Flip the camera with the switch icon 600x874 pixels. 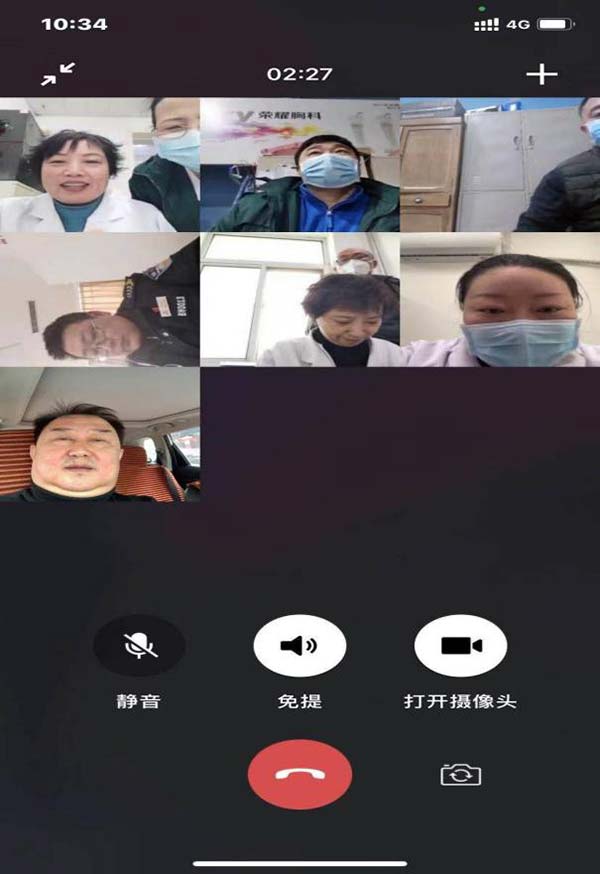[x=461, y=774]
